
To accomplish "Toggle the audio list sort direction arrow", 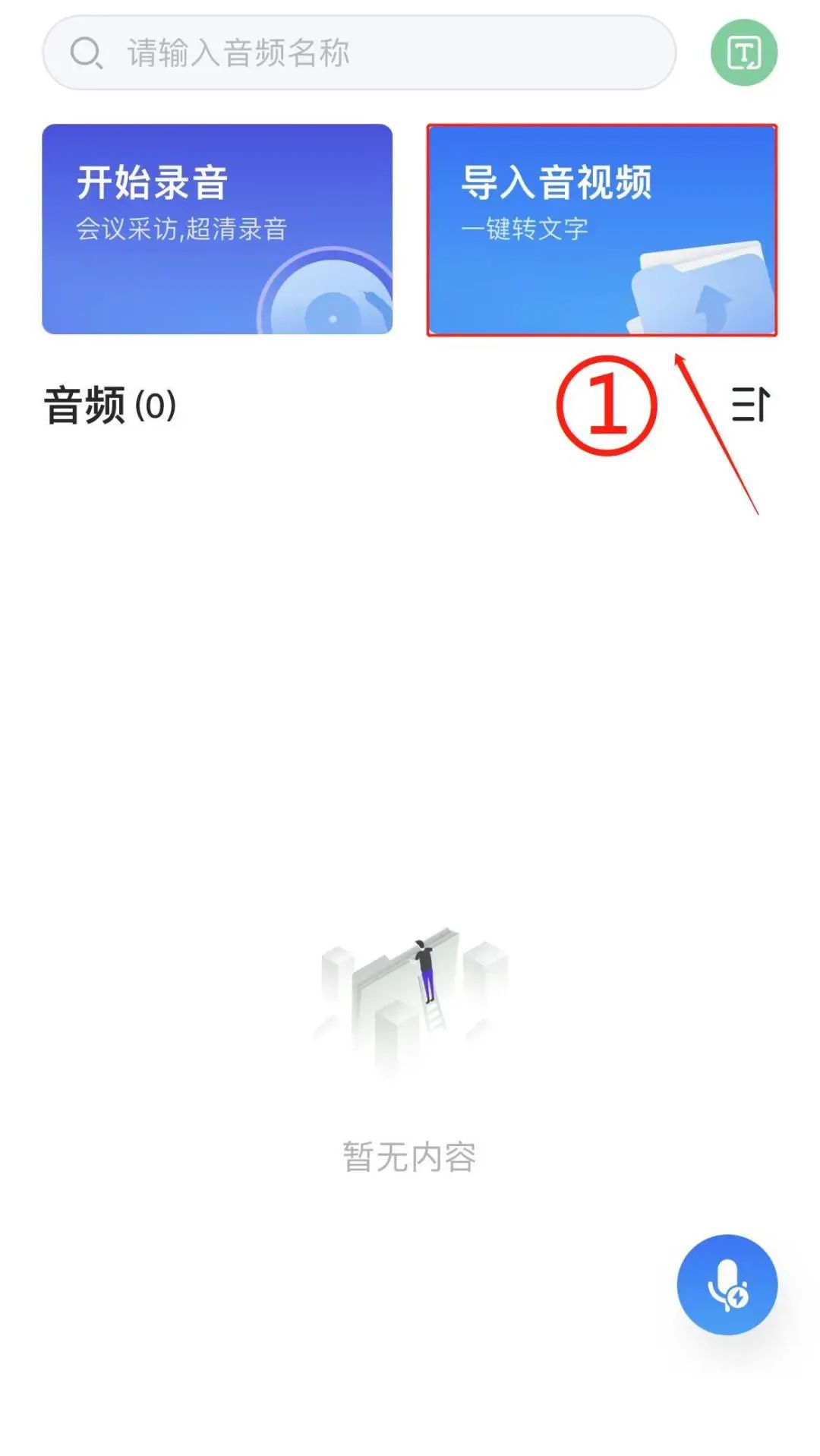I will 750,405.
